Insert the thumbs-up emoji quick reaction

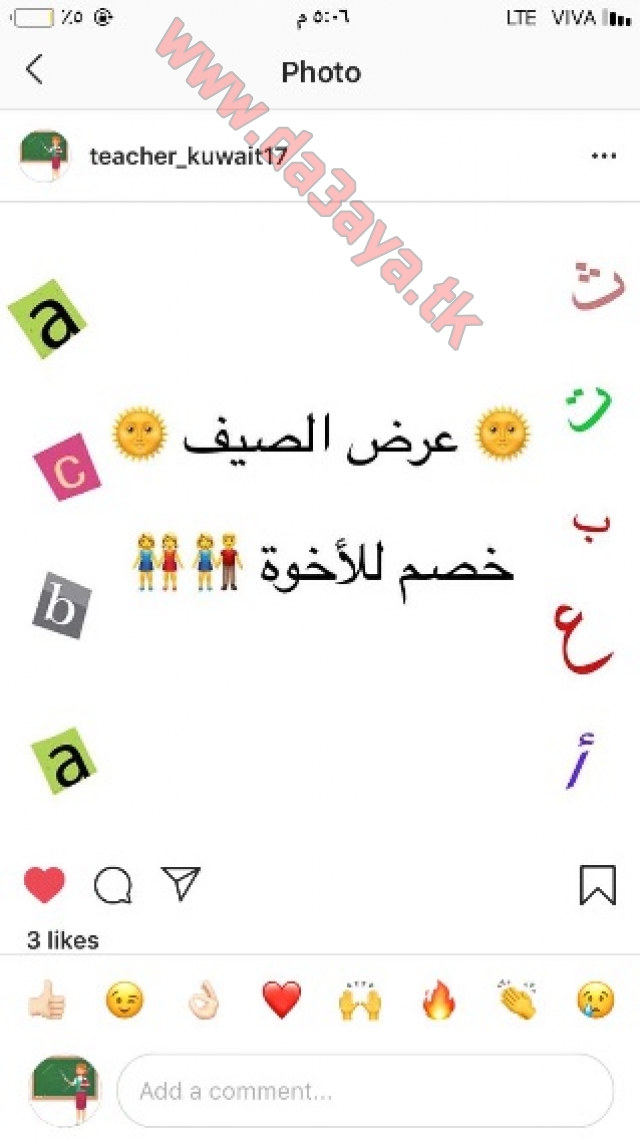(x=47, y=1000)
